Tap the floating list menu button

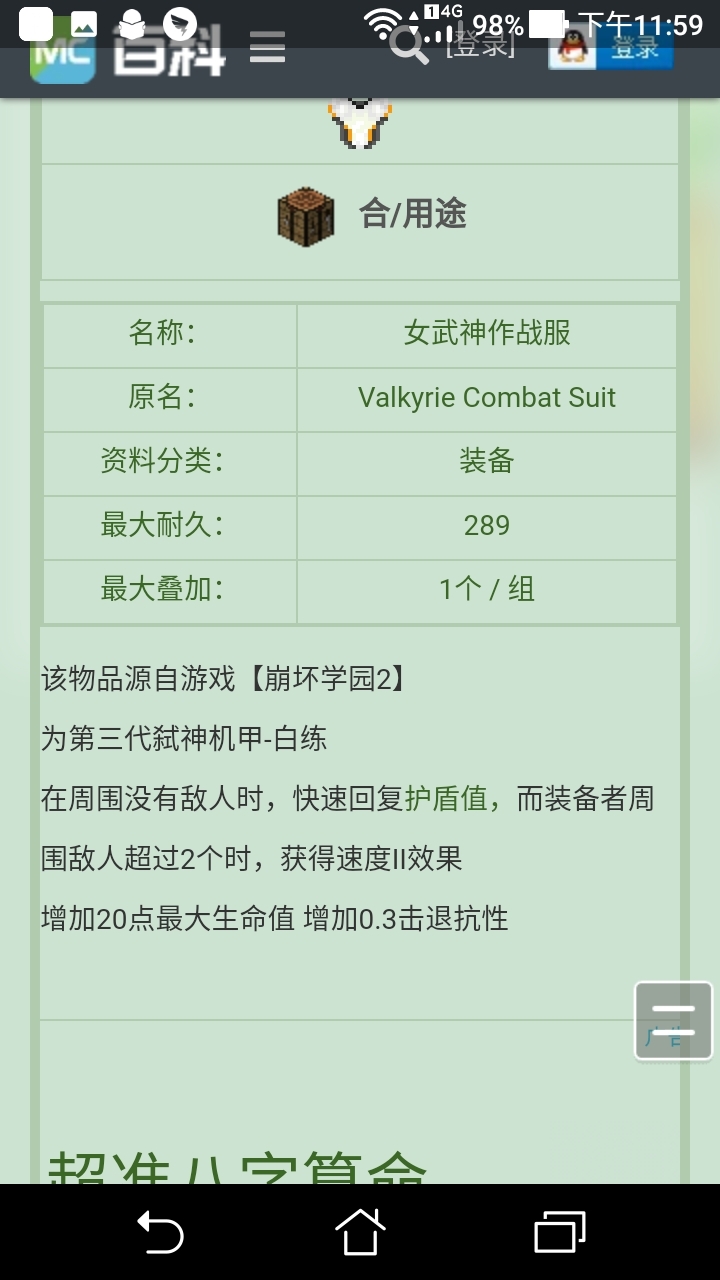(673, 1020)
